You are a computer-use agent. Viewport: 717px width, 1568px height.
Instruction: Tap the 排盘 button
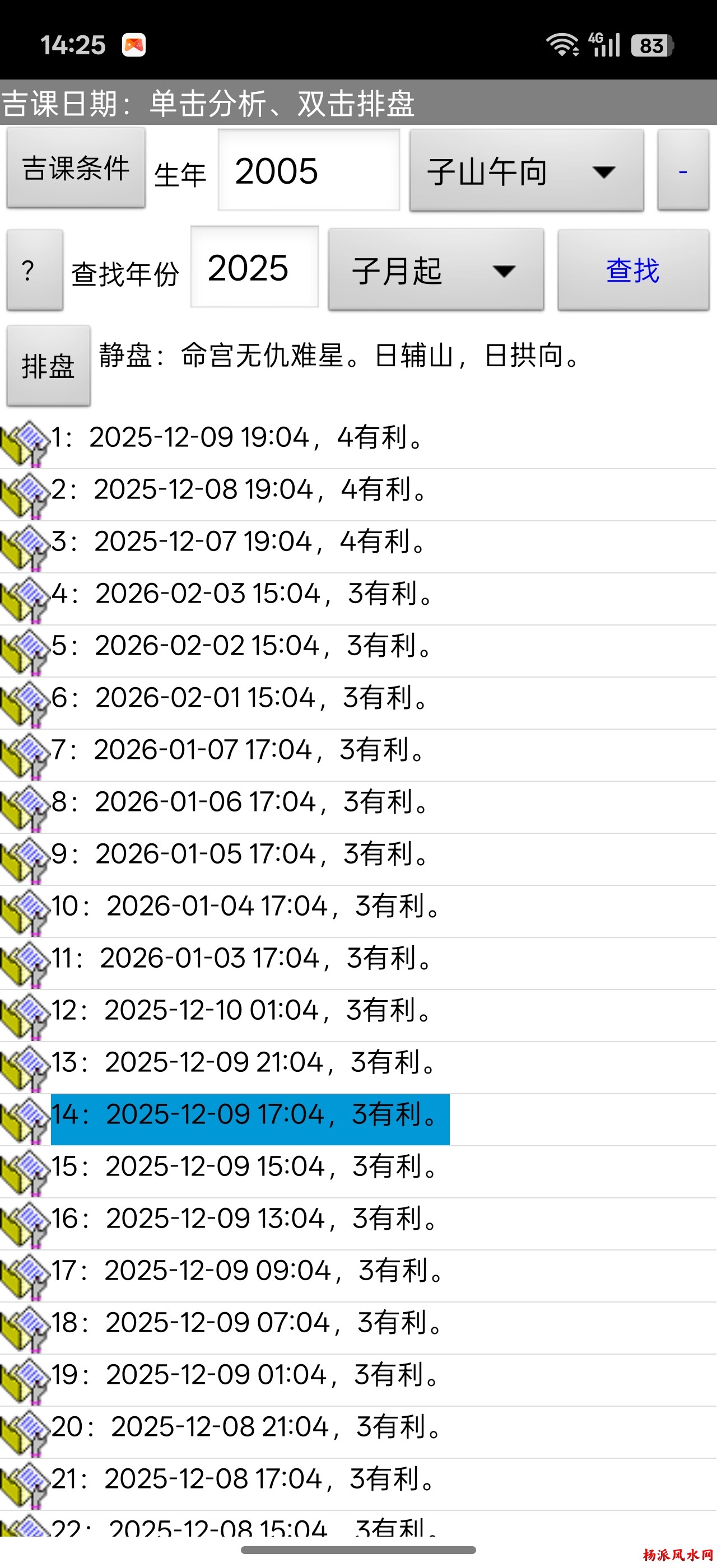(48, 366)
